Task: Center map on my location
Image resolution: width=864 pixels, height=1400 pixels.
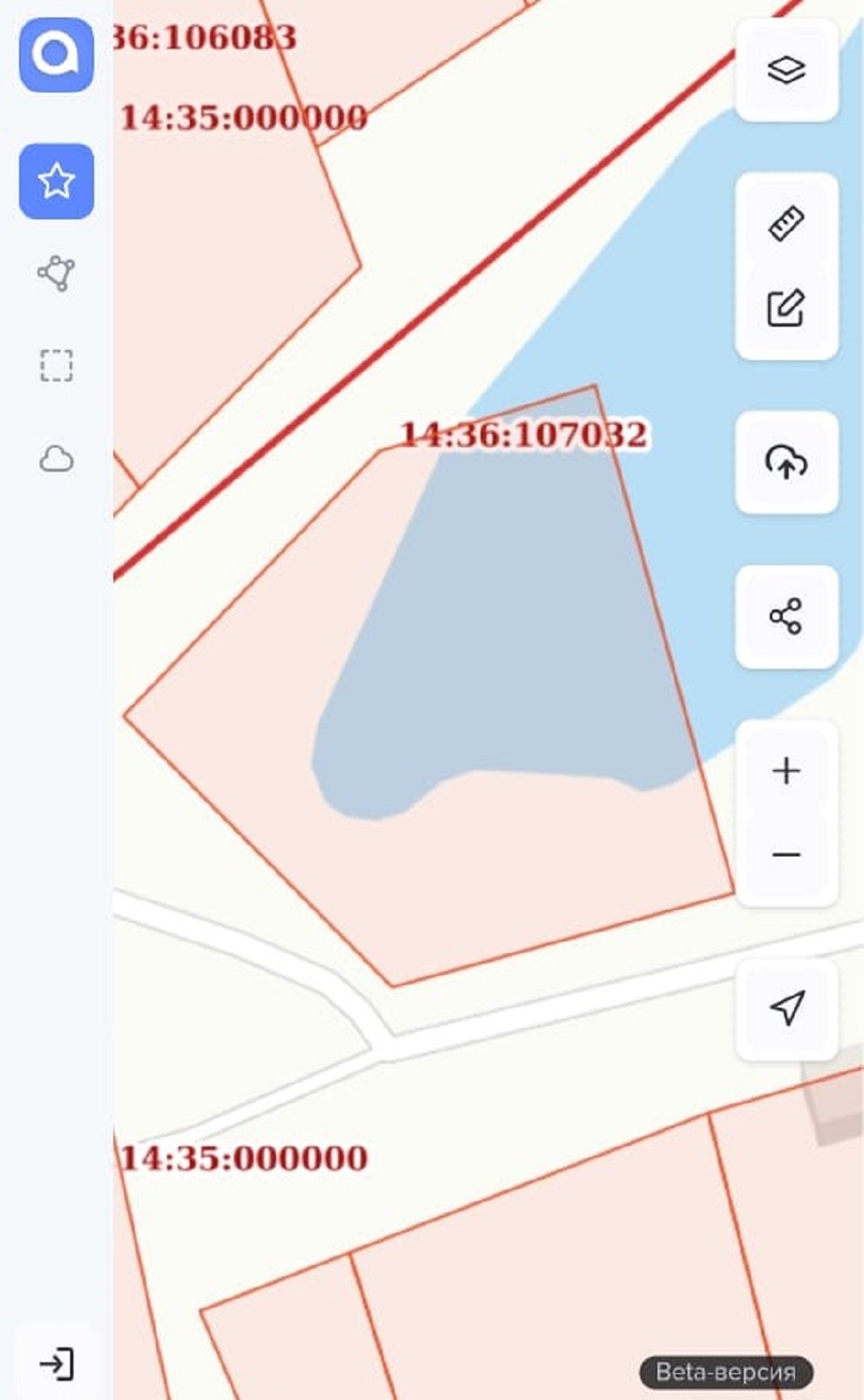Action: [786, 1008]
